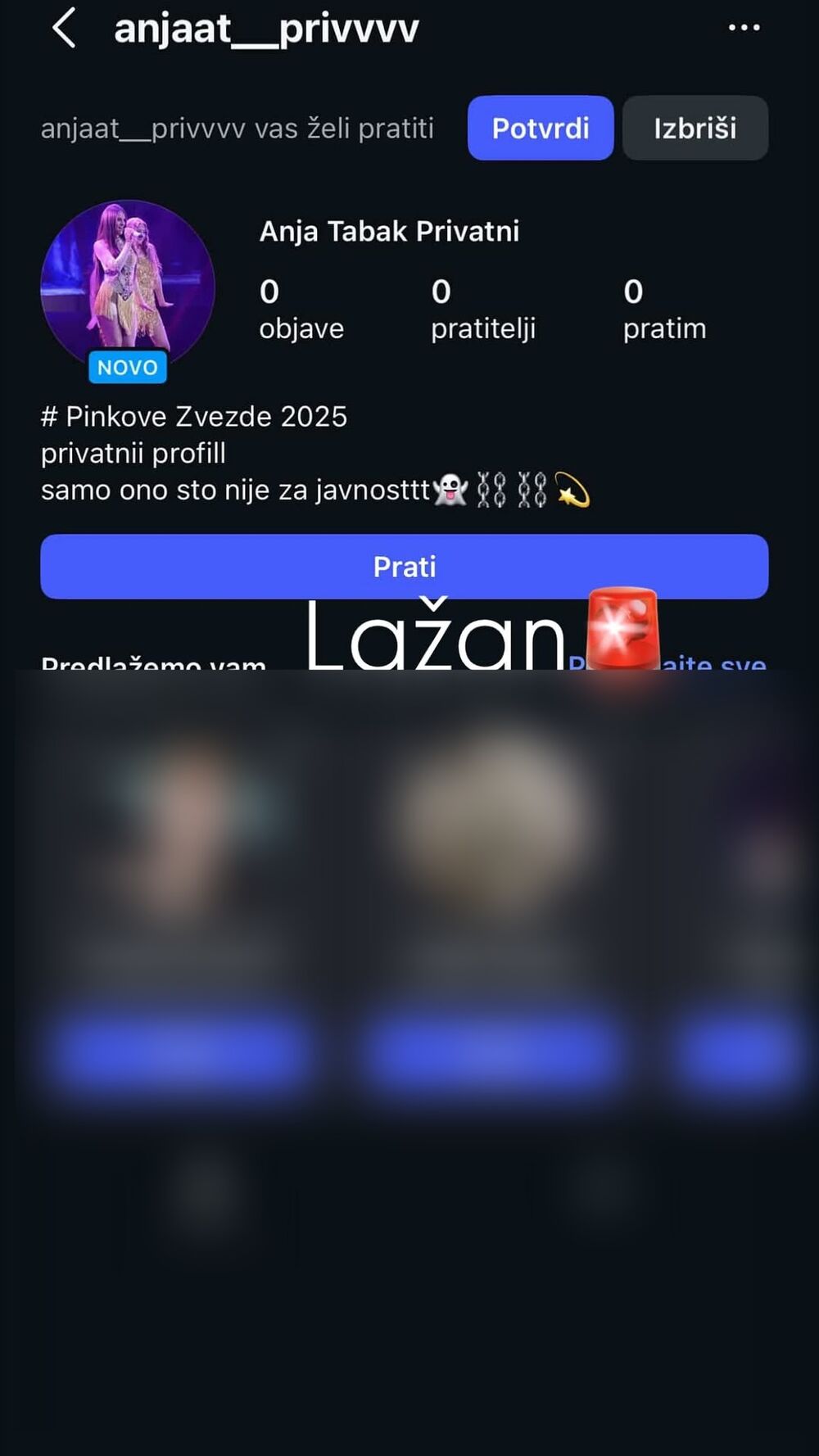Open the Predlažemo vam section header
Screen dimensions: 819x1456
152,665
